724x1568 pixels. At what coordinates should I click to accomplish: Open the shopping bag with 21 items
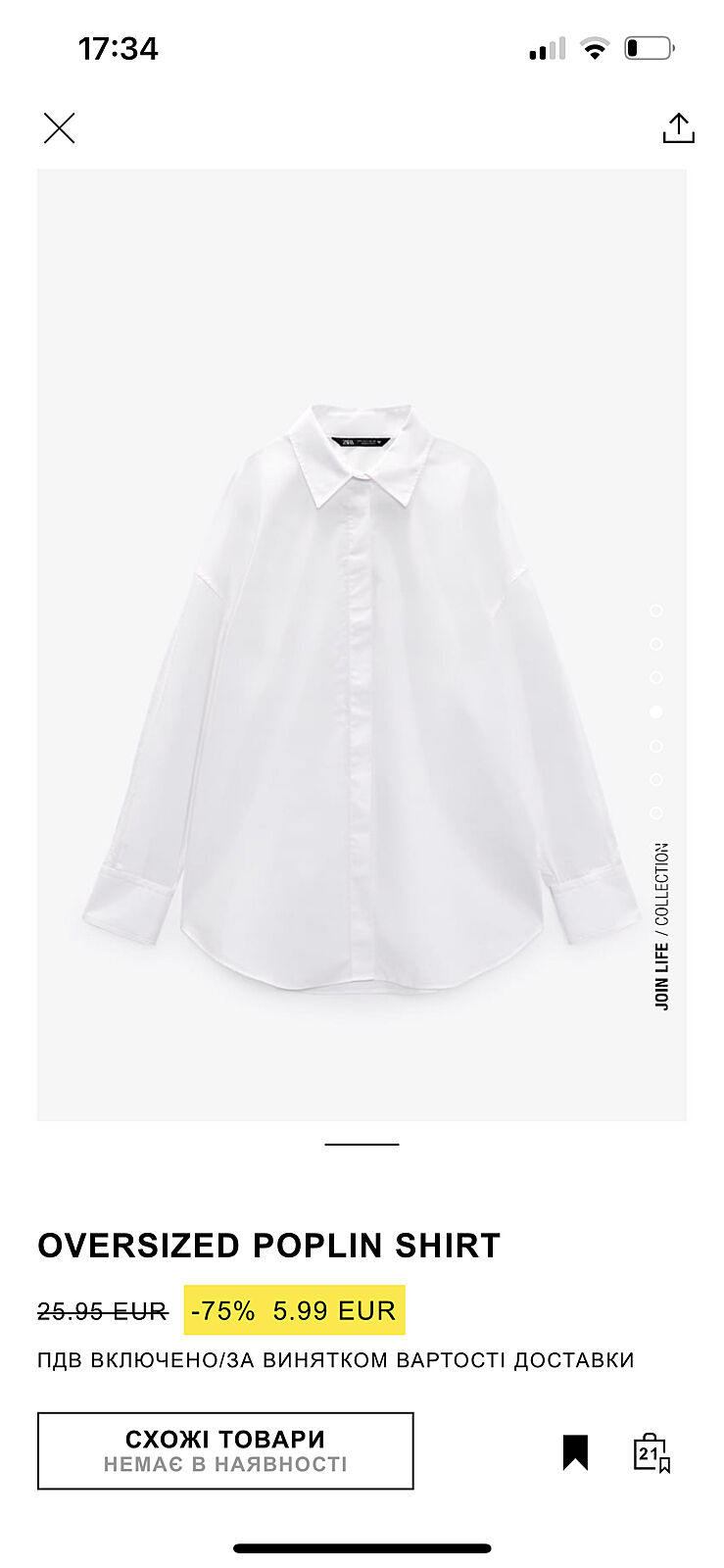coord(651,1452)
